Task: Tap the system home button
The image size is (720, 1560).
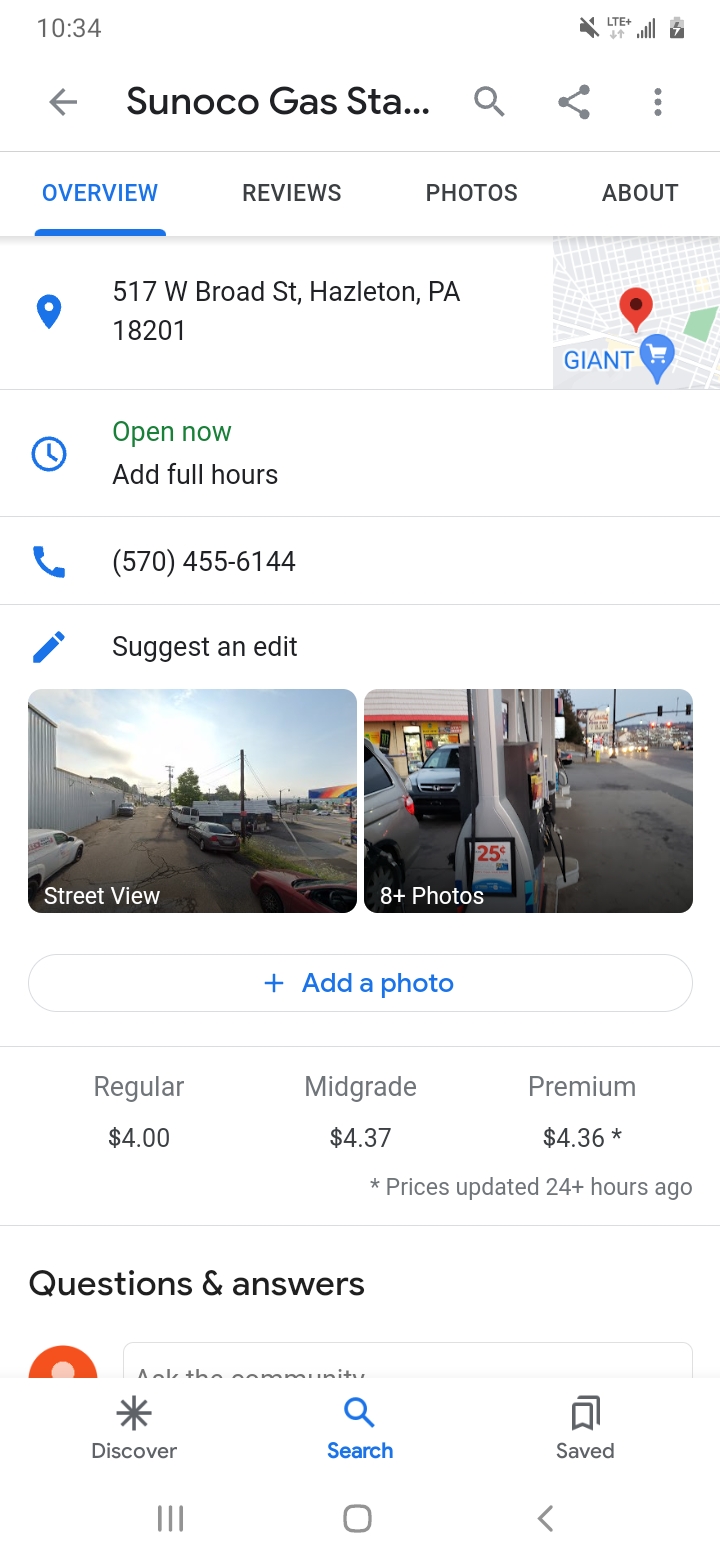Action: click(x=358, y=1519)
